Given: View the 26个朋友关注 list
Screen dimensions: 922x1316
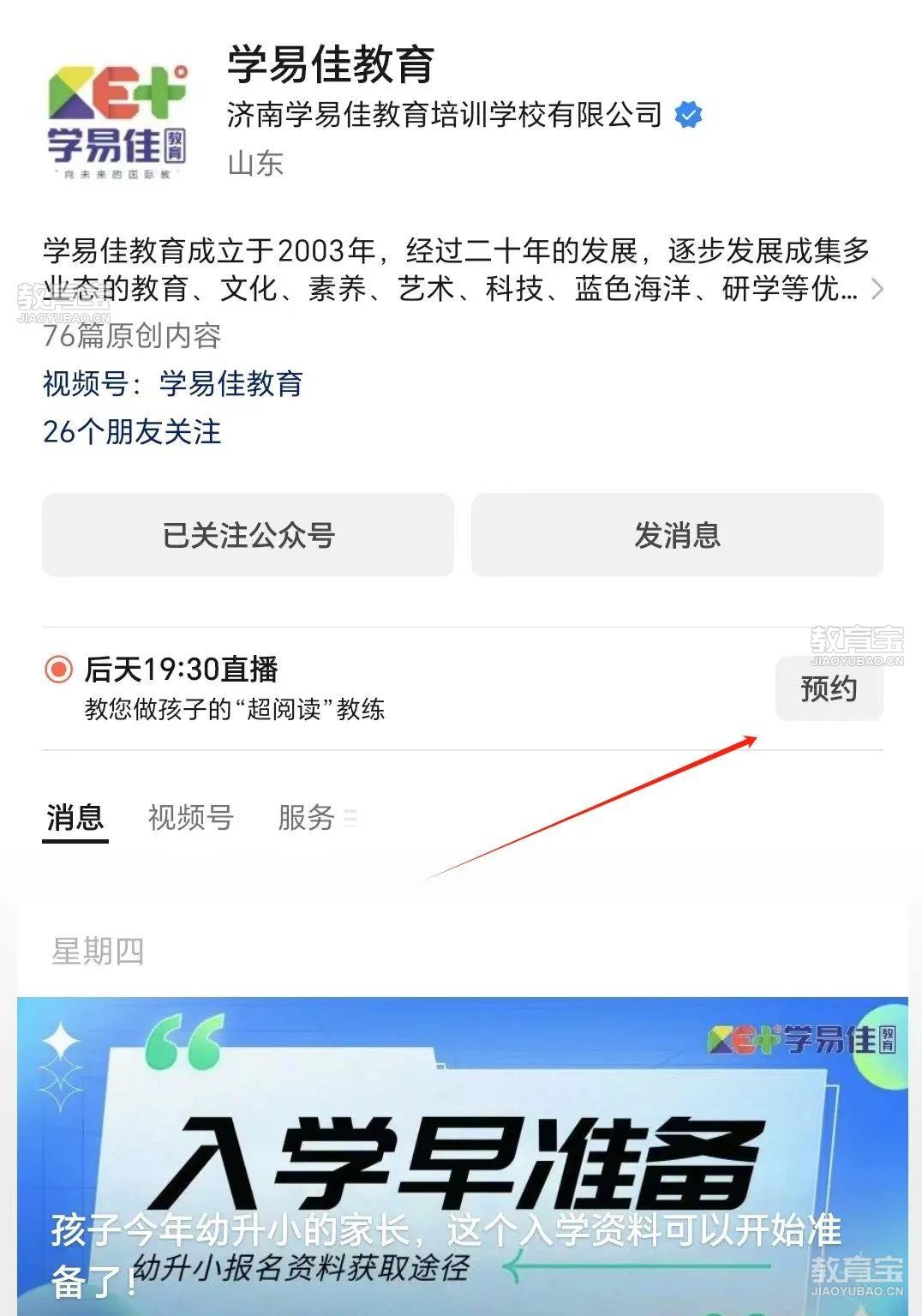Looking at the screenshot, I should tap(132, 431).
